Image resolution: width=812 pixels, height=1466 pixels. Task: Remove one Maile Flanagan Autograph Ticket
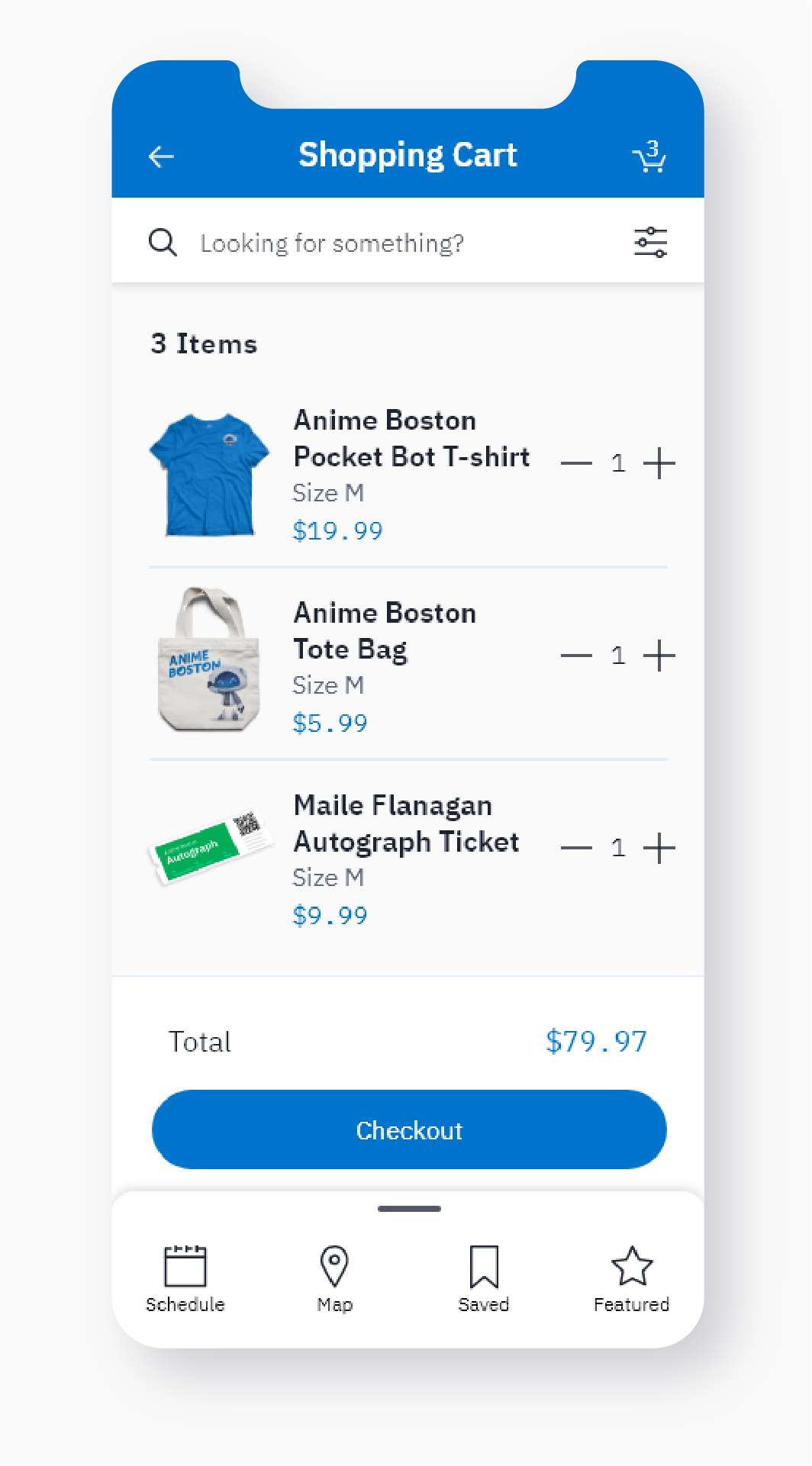(x=576, y=848)
